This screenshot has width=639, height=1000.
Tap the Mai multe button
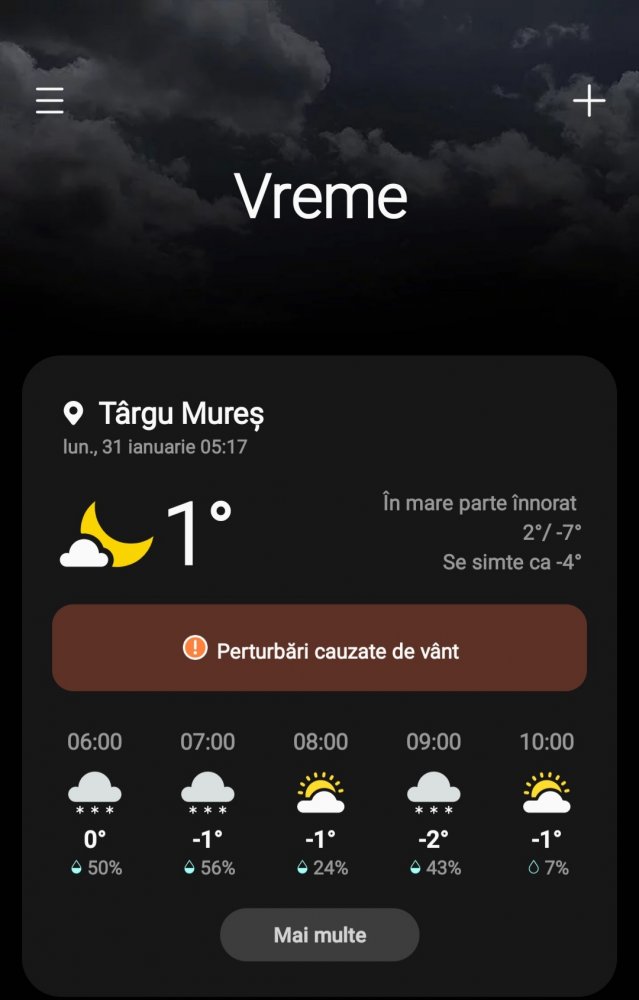pos(319,935)
